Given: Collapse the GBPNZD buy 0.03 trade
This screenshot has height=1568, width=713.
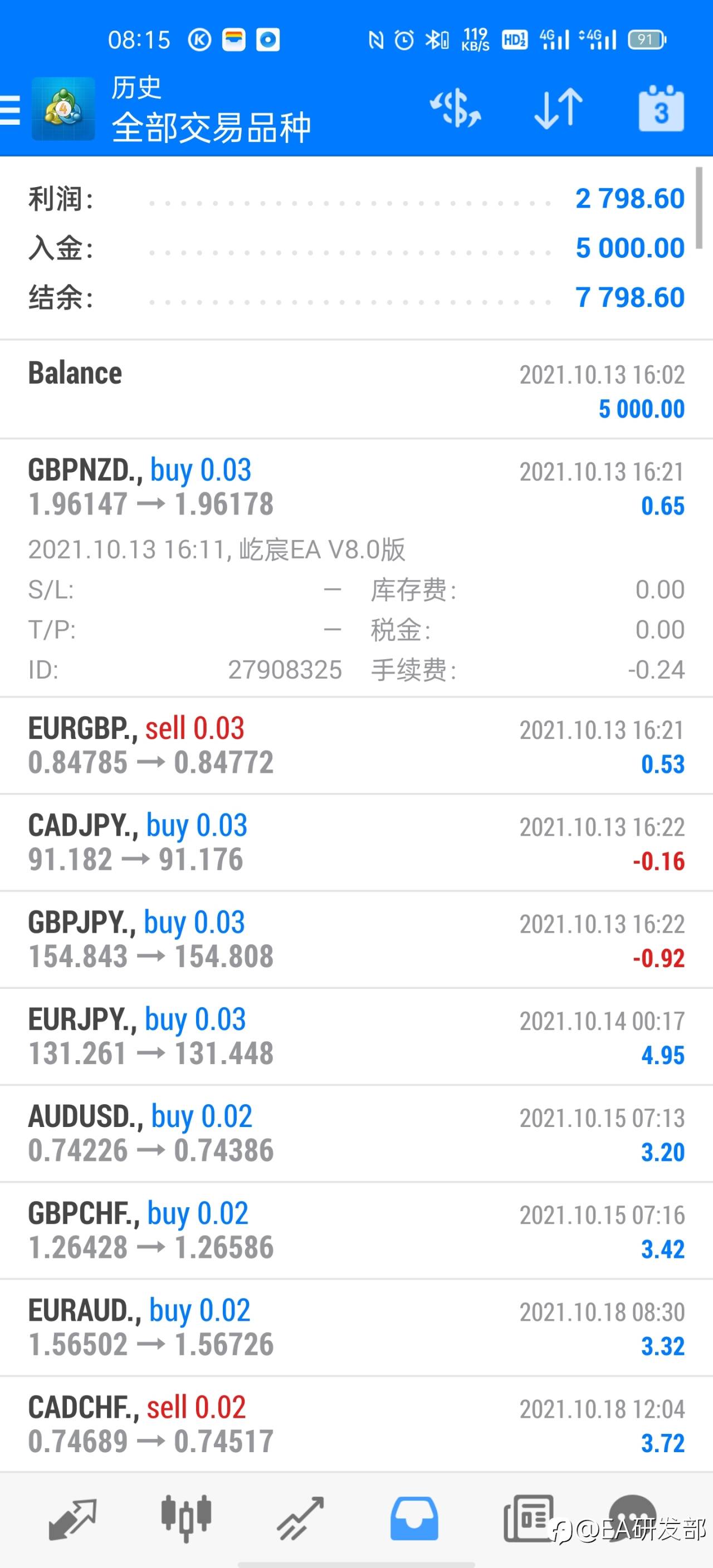Looking at the screenshot, I should point(356,568).
